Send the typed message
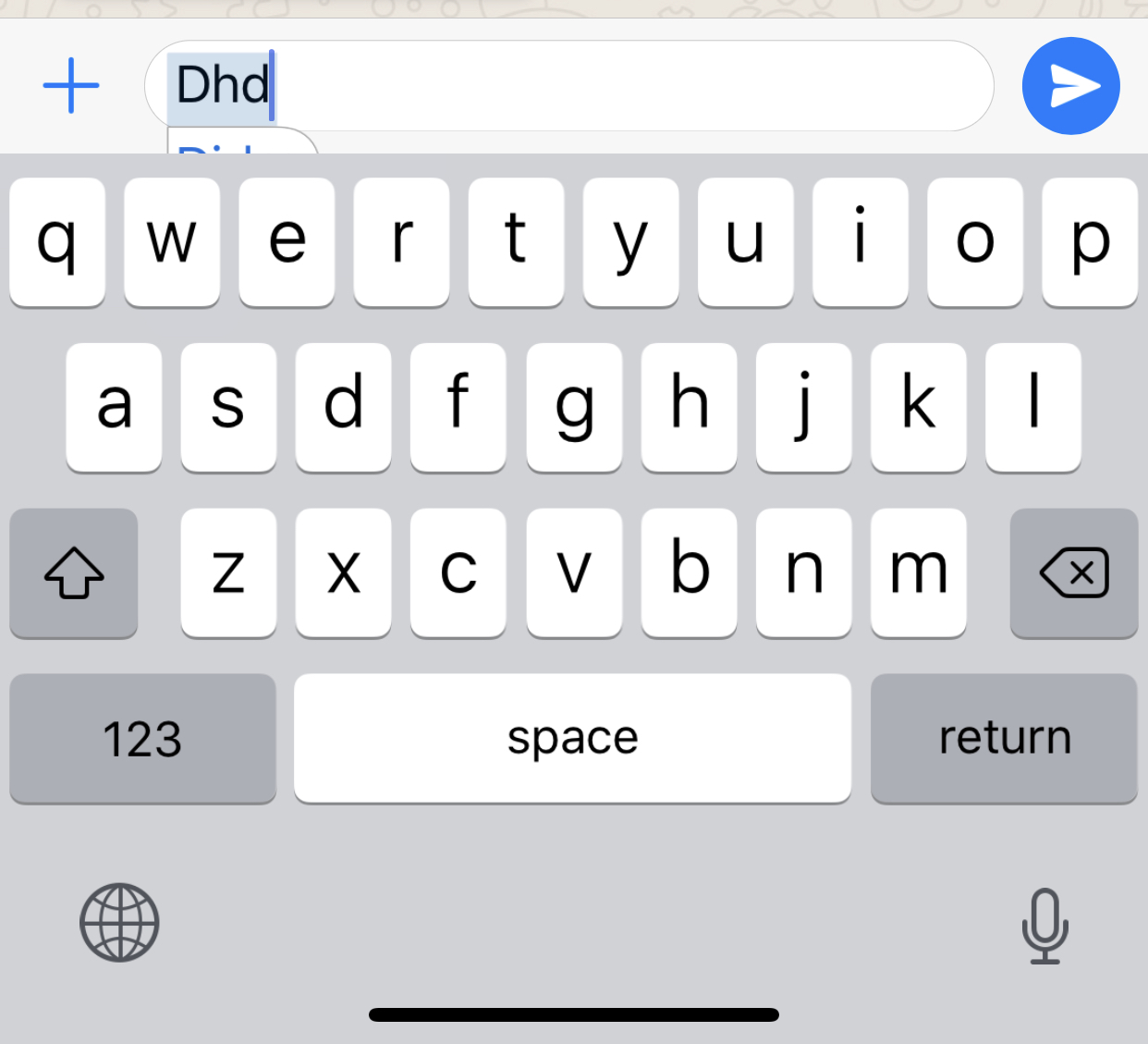The width and height of the screenshot is (1148, 1044). [1070, 86]
